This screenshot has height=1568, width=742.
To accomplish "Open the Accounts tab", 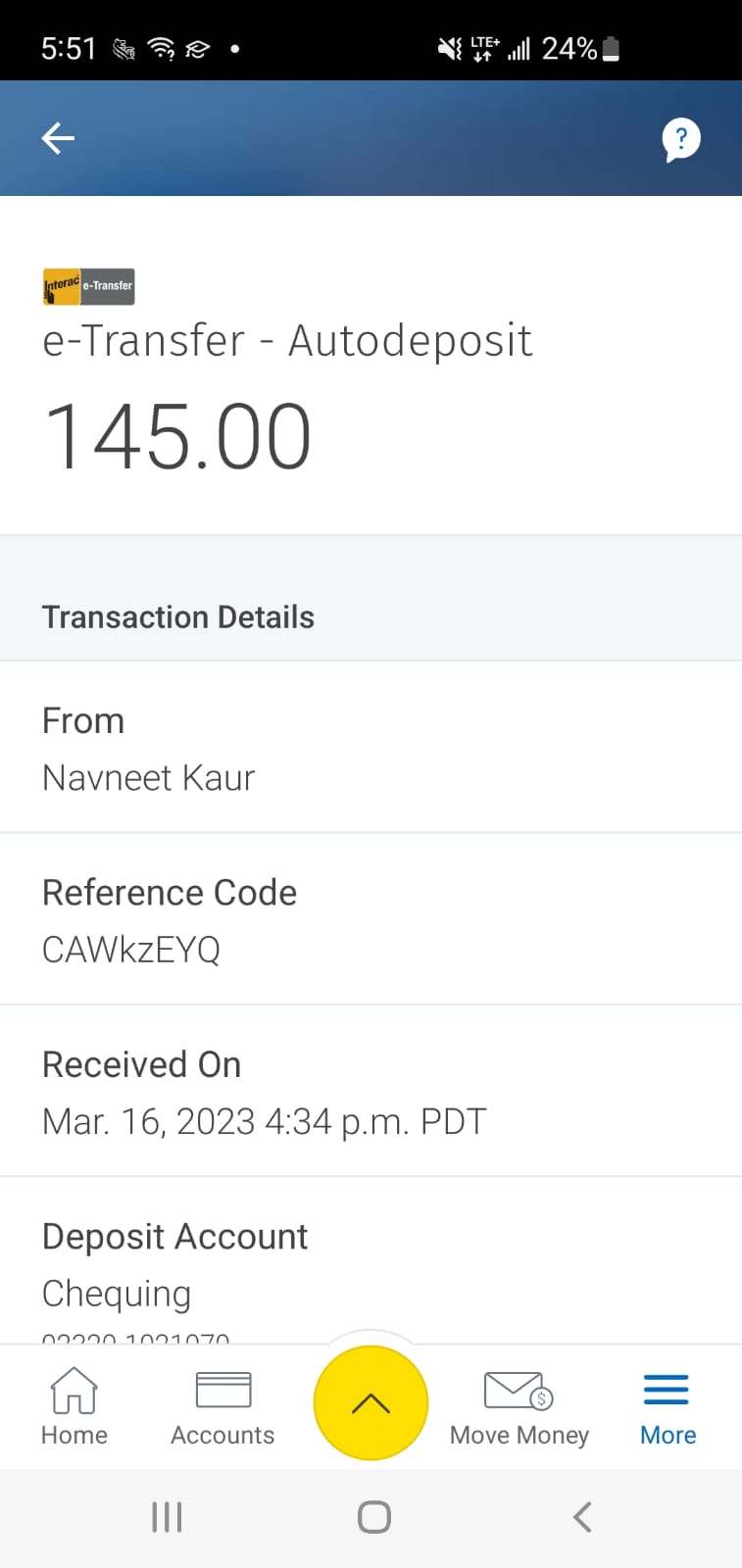I will pyautogui.click(x=223, y=1407).
